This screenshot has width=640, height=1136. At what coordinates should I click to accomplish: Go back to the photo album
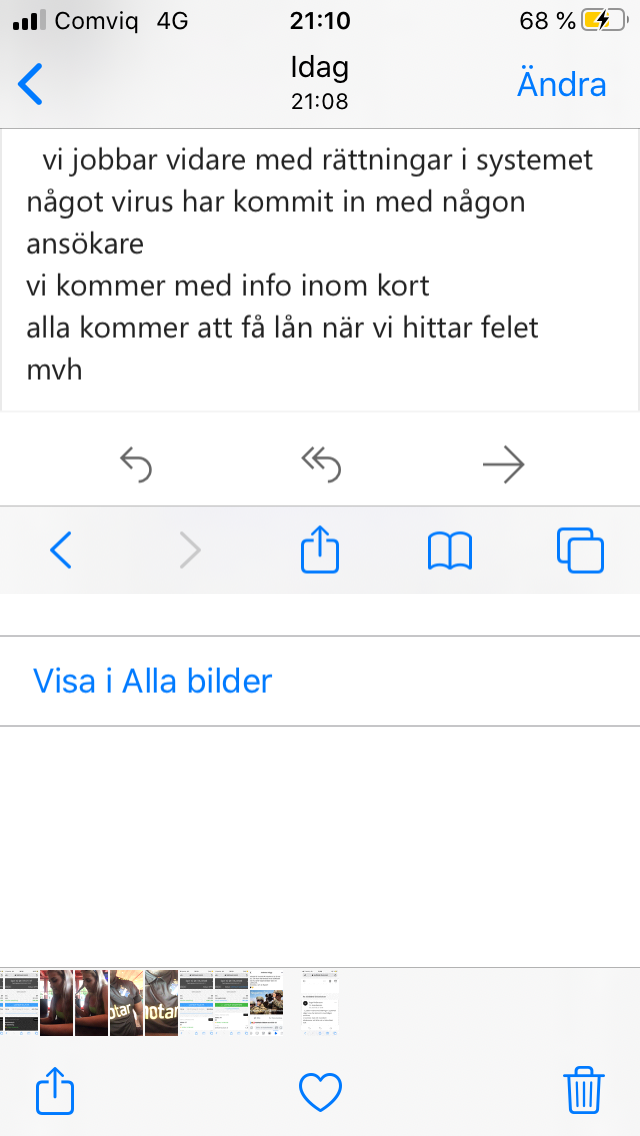point(32,84)
